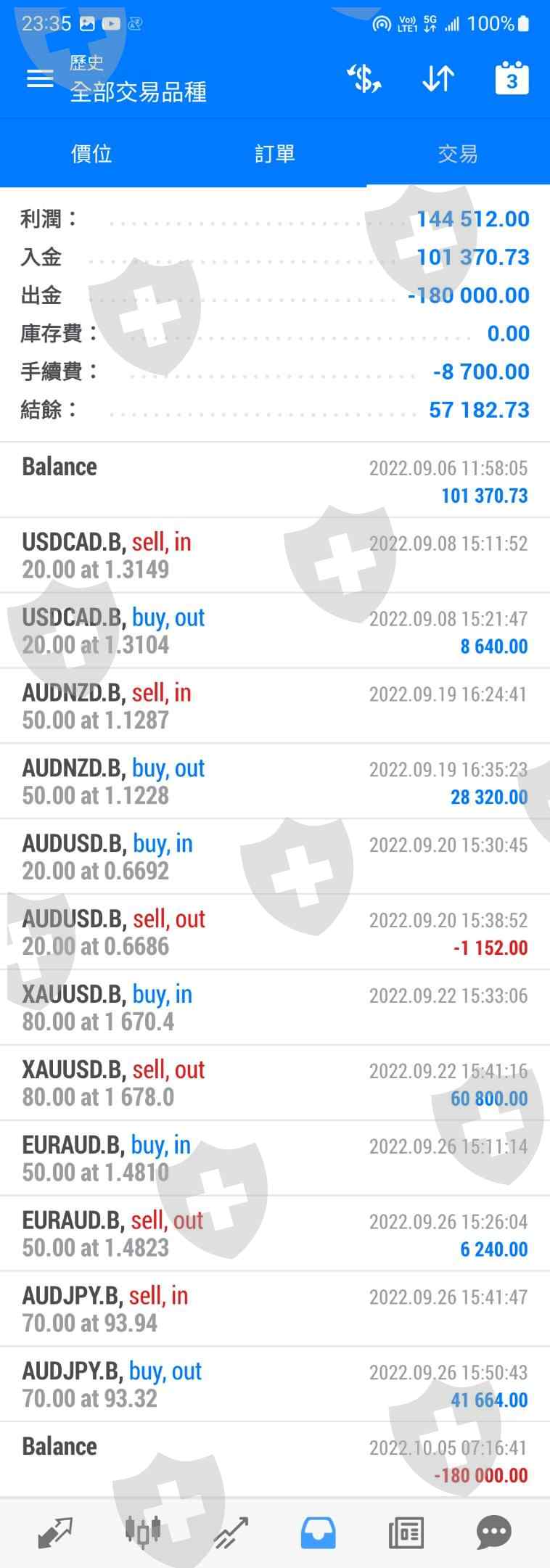550x1568 pixels.
Task: Switch to the 價位 tab
Action: click(91, 154)
